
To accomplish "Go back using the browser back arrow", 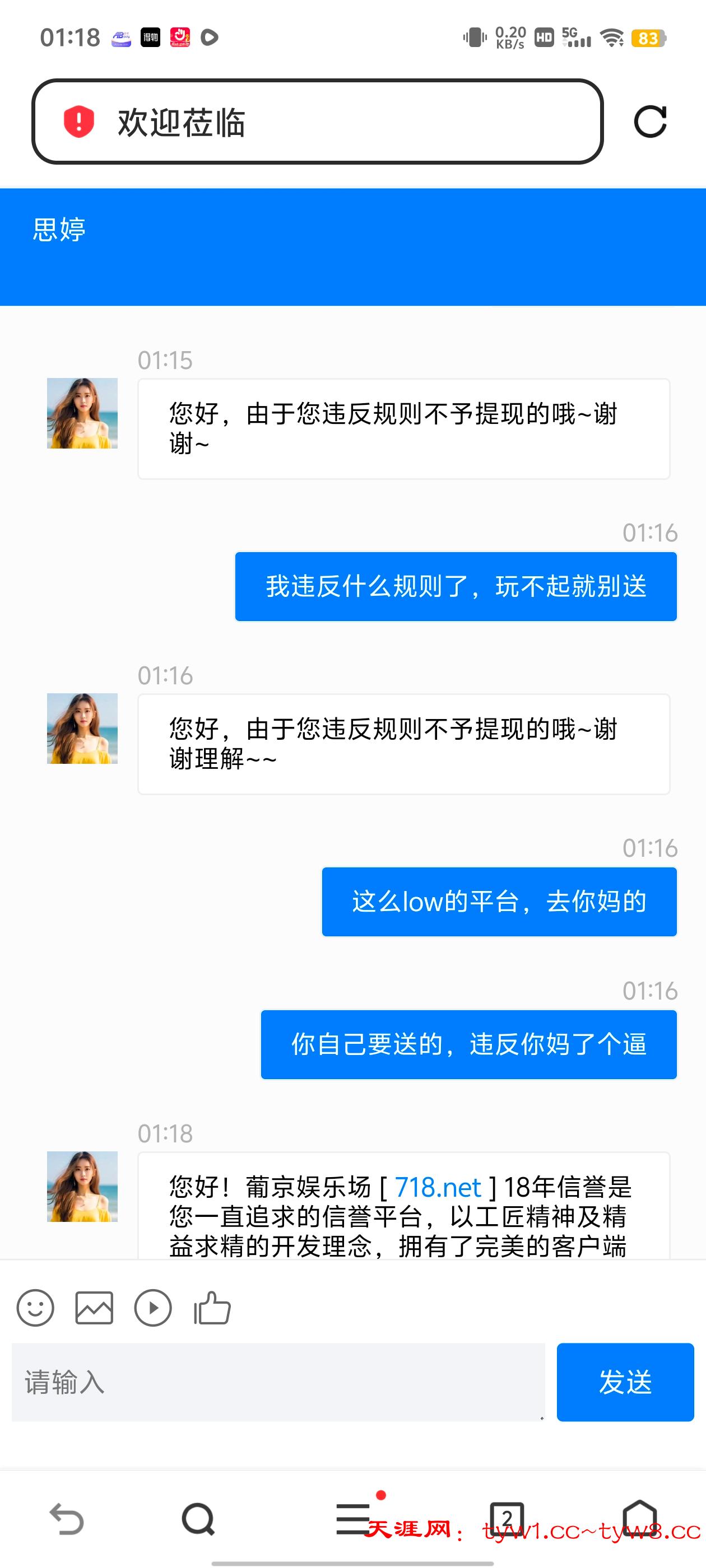I will click(x=66, y=1519).
